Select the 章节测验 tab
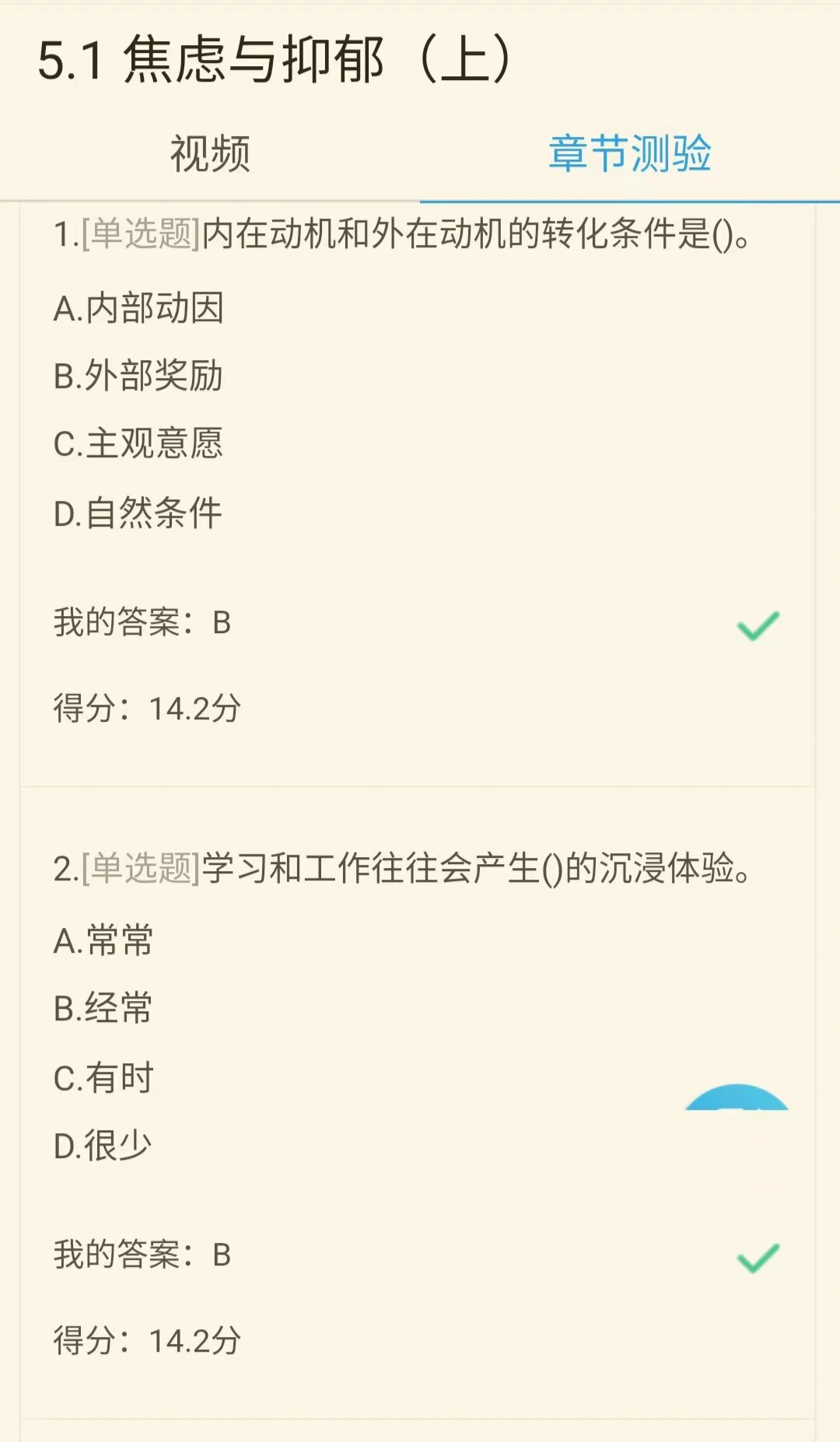Screen dimensions: 840x1442 click(629, 154)
